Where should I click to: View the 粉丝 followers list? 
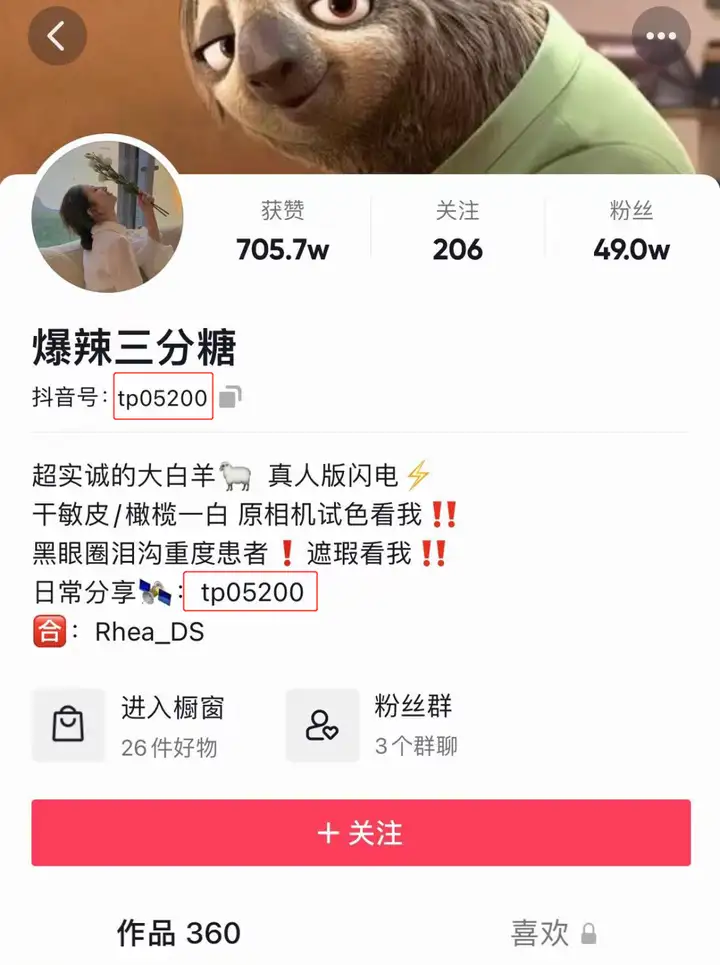coord(631,231)
